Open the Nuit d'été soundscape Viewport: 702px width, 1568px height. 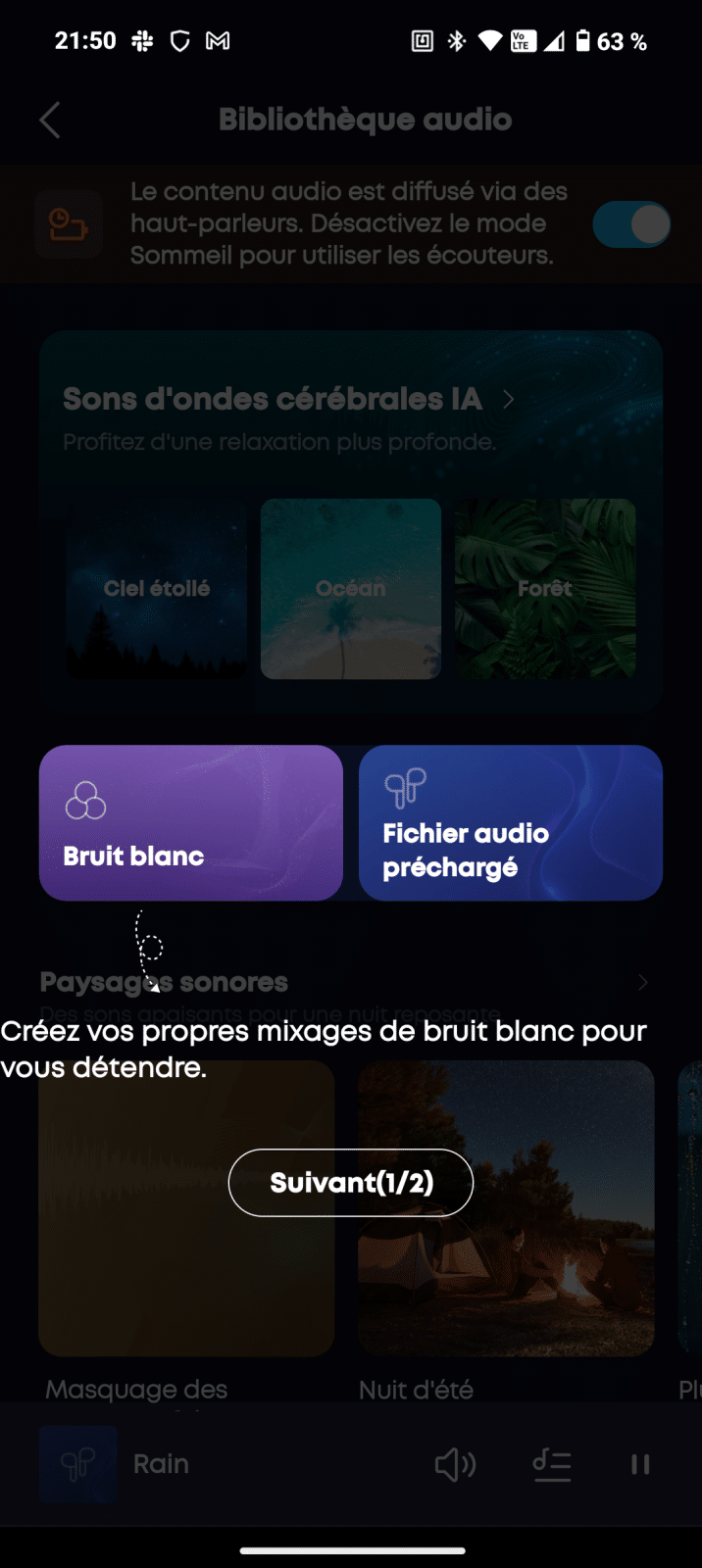[506, 1207]
